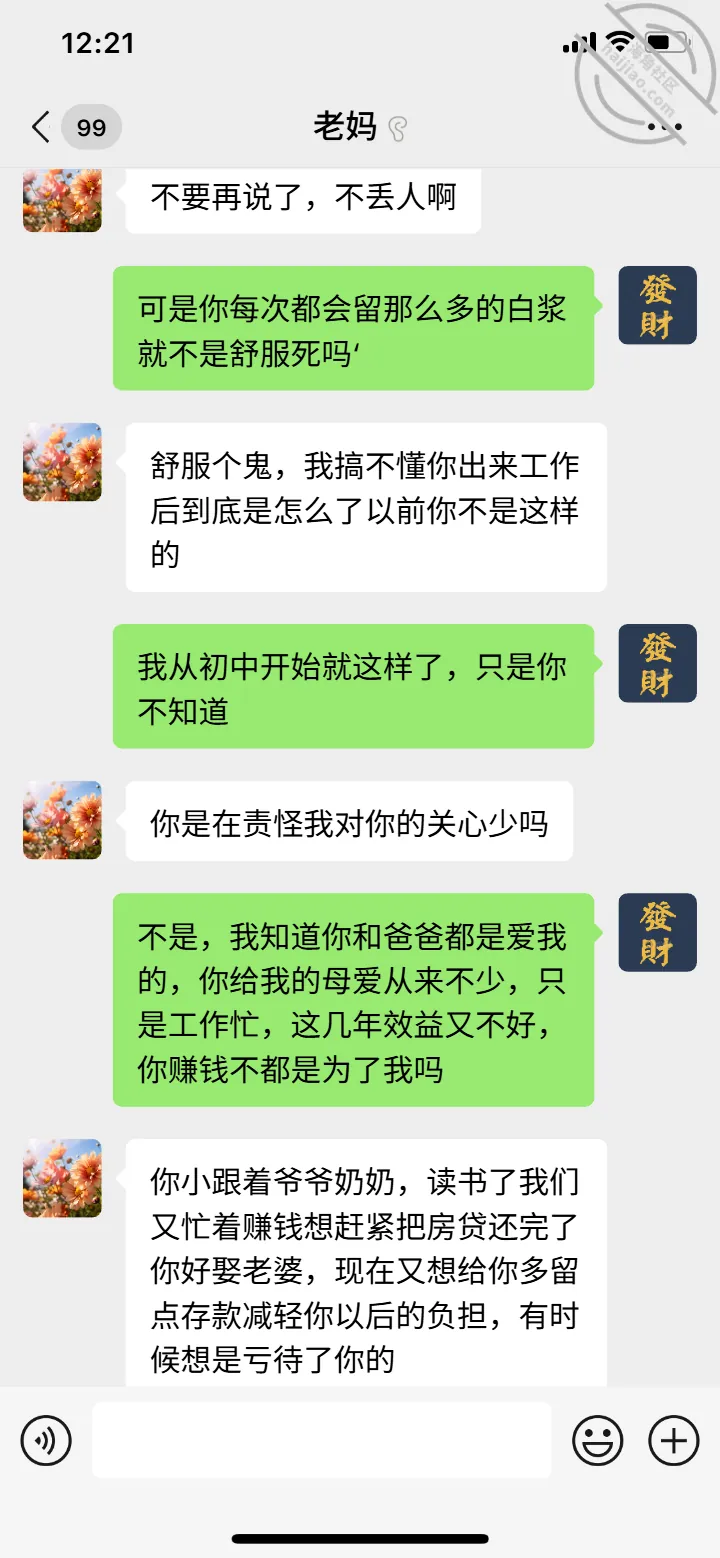The image size is (720, 1558).
Task: Open the chat overflow menu
Action: coord(665,127)
